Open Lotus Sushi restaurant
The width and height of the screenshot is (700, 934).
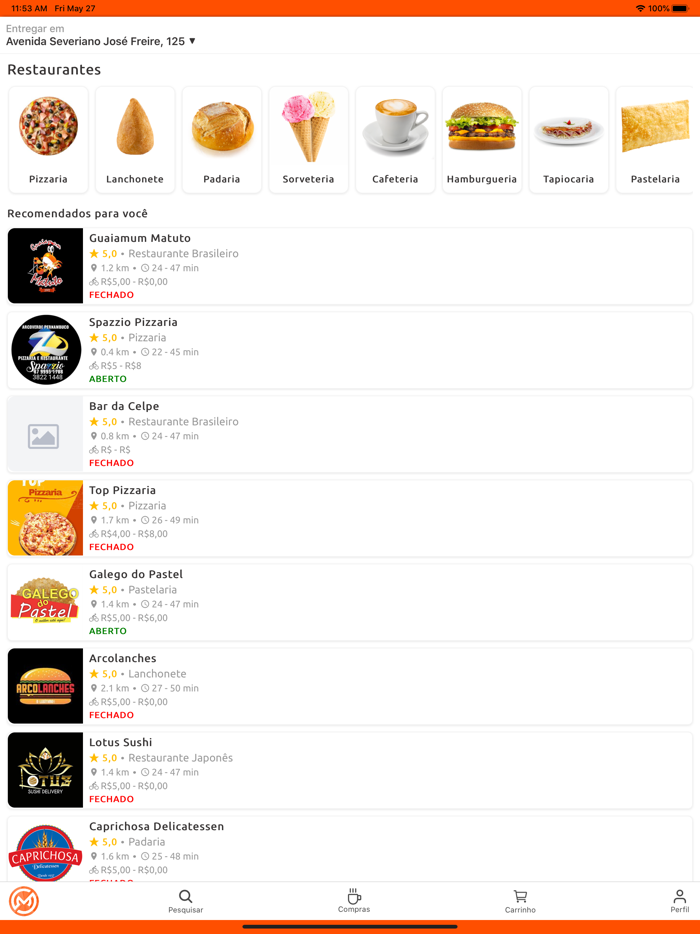349,770
